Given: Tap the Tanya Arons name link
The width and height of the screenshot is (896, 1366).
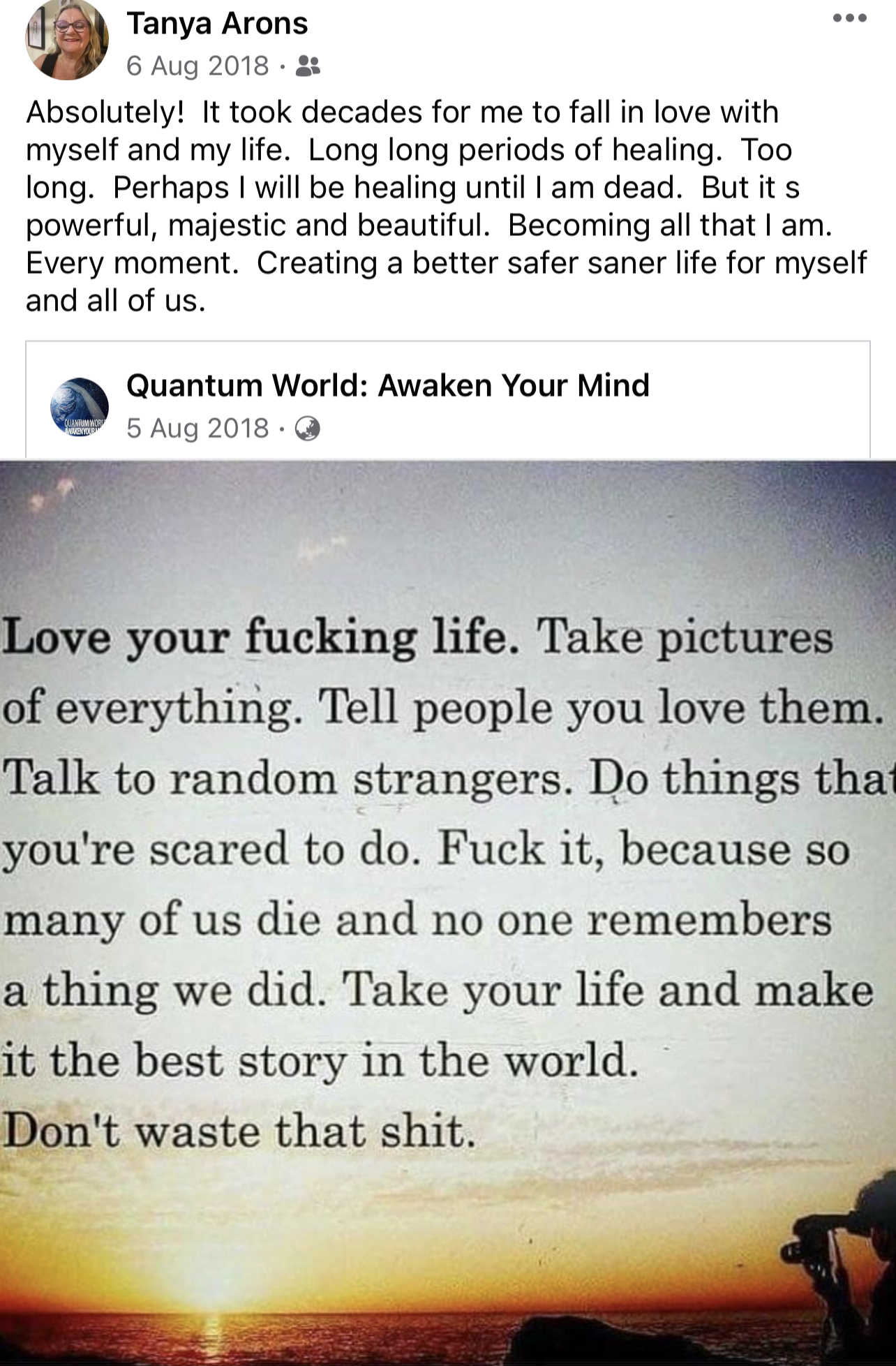Looking at the screenshot, I should (217, 24).
